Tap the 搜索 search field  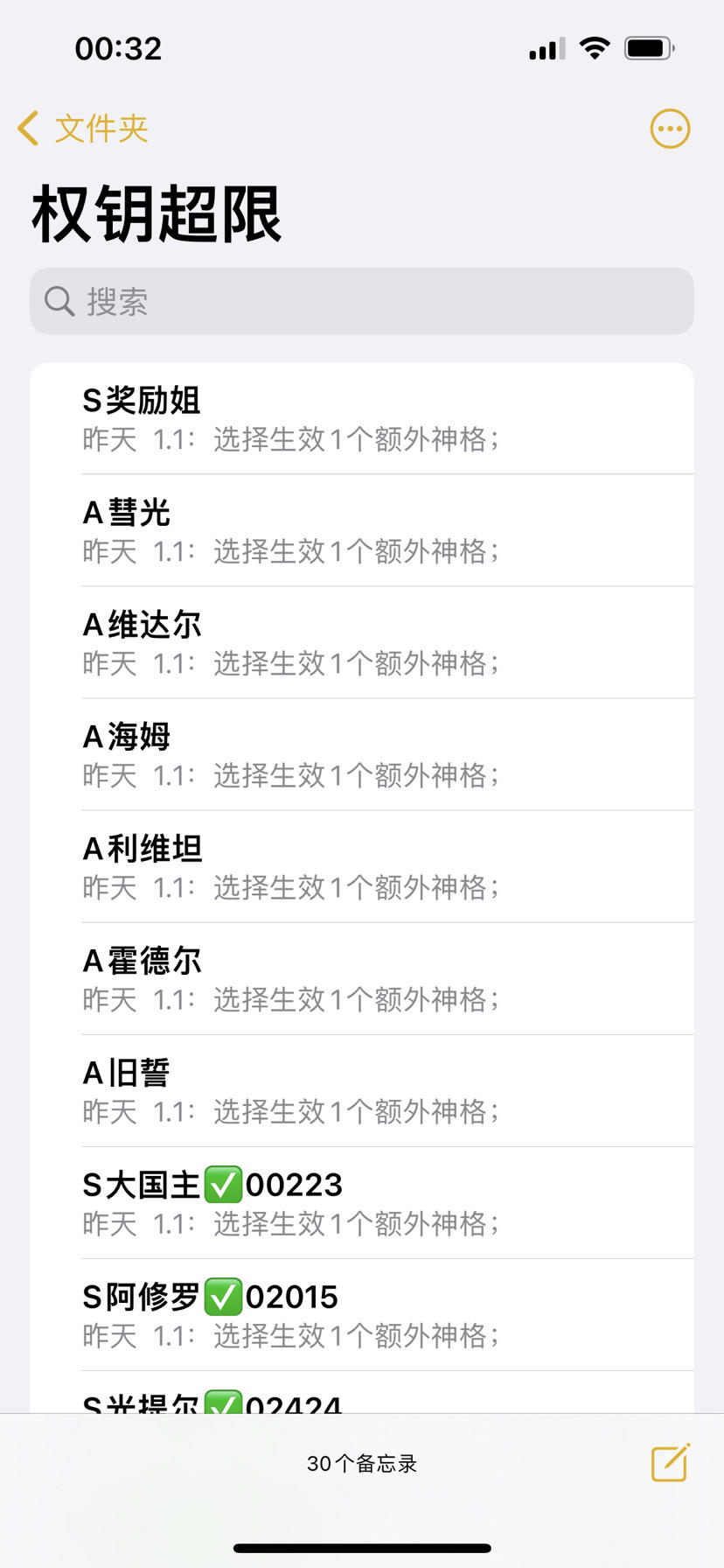[x=362, y=301]
